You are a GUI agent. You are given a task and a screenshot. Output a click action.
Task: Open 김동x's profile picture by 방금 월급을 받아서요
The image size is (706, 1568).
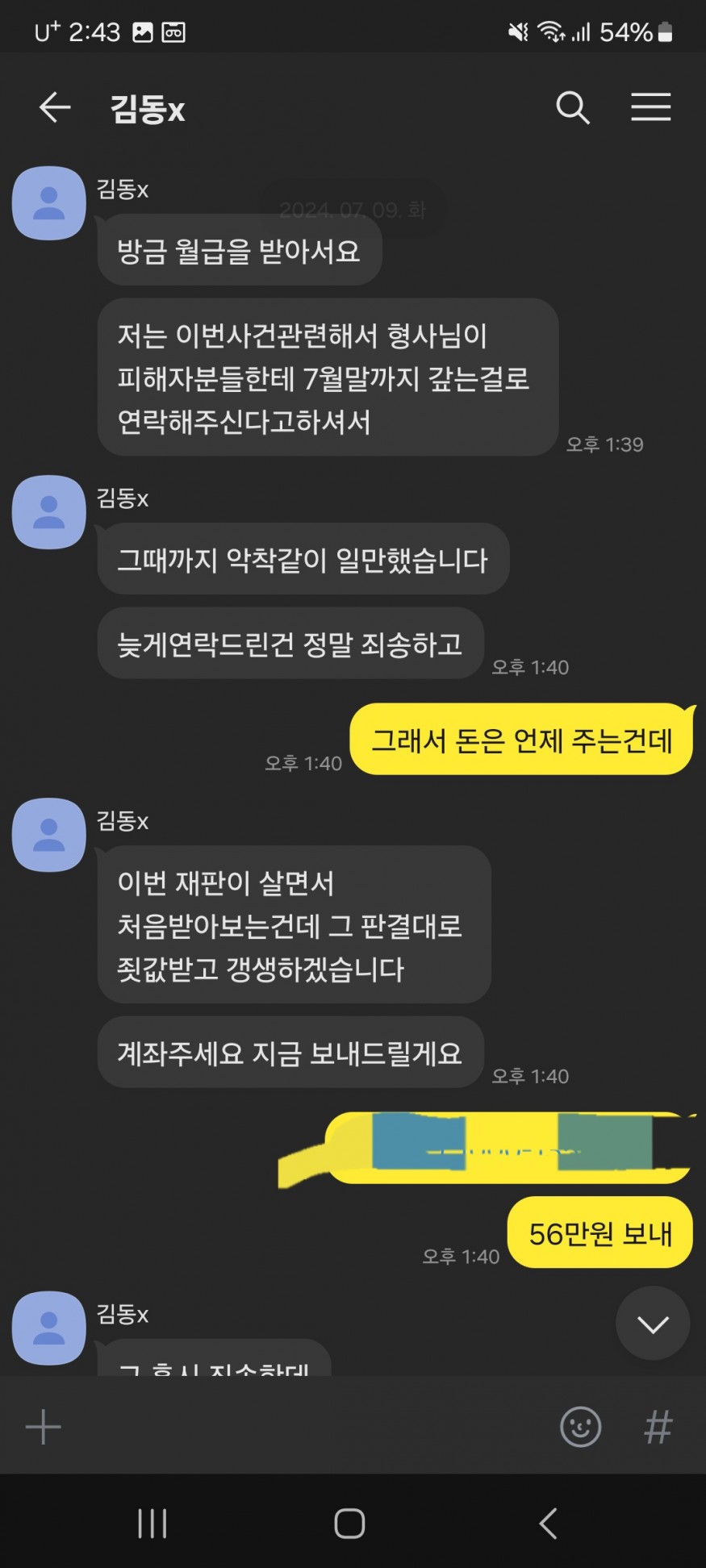click(x=48, y=203)
